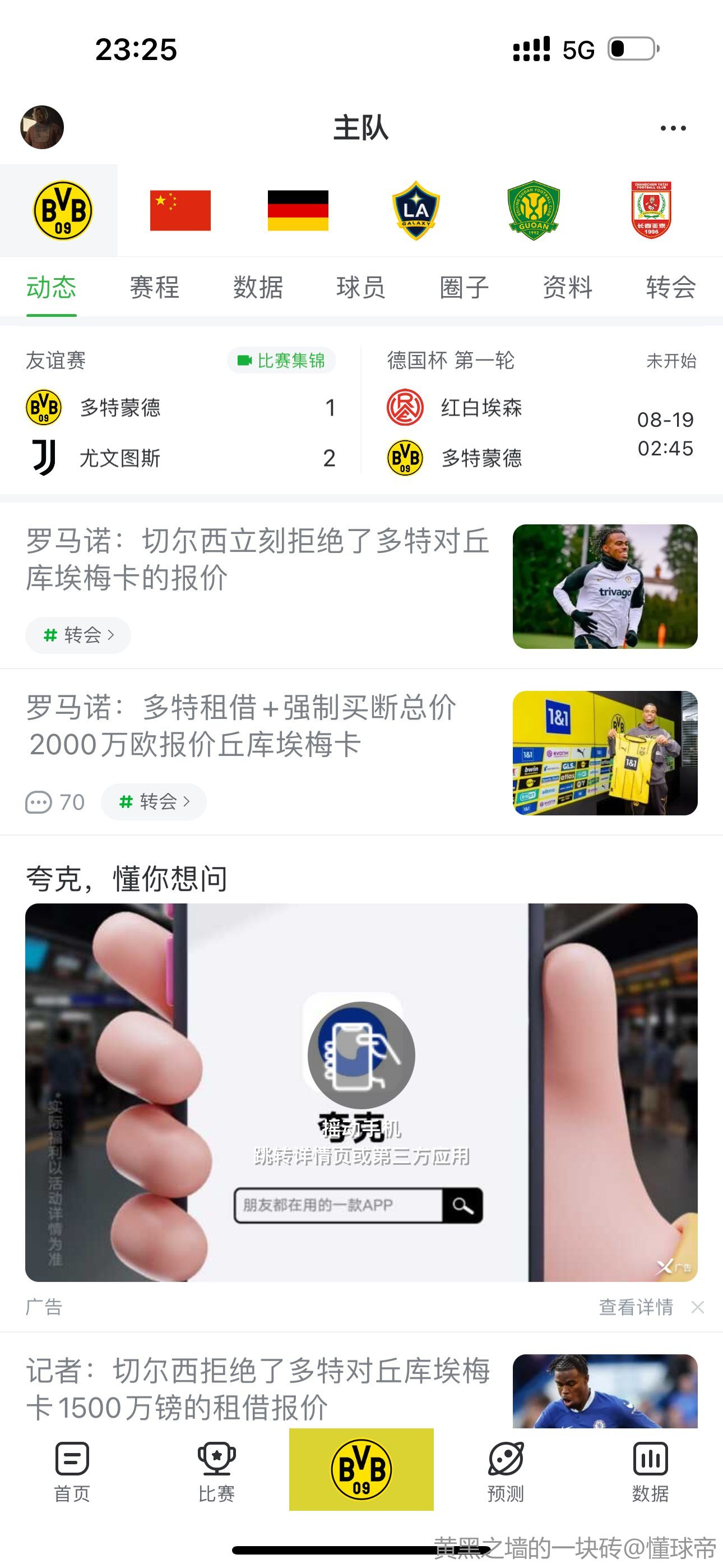Open the three-dot overflow menu
The width and height of the screenshot is (723, 1568).
(673, 128)
